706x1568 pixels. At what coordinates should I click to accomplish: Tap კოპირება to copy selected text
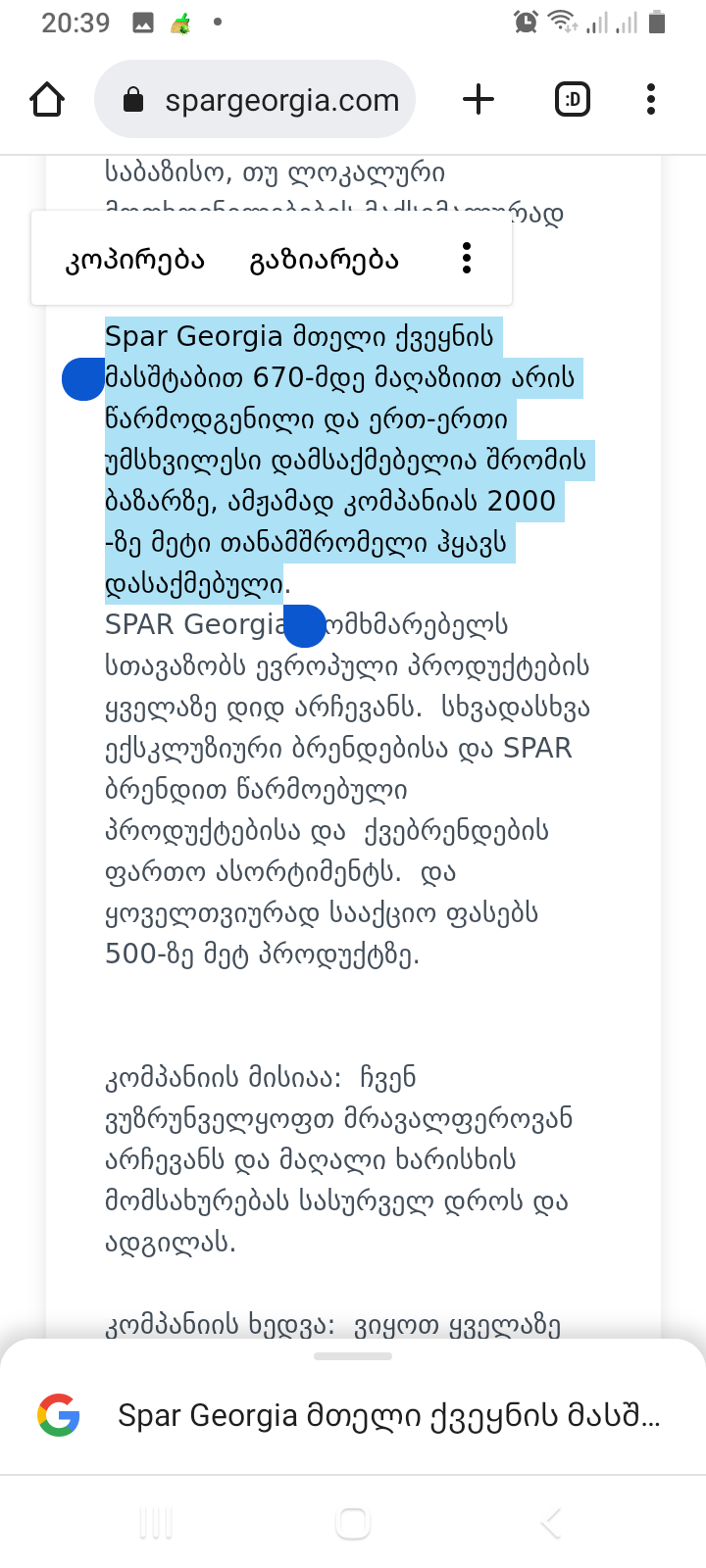134,260
